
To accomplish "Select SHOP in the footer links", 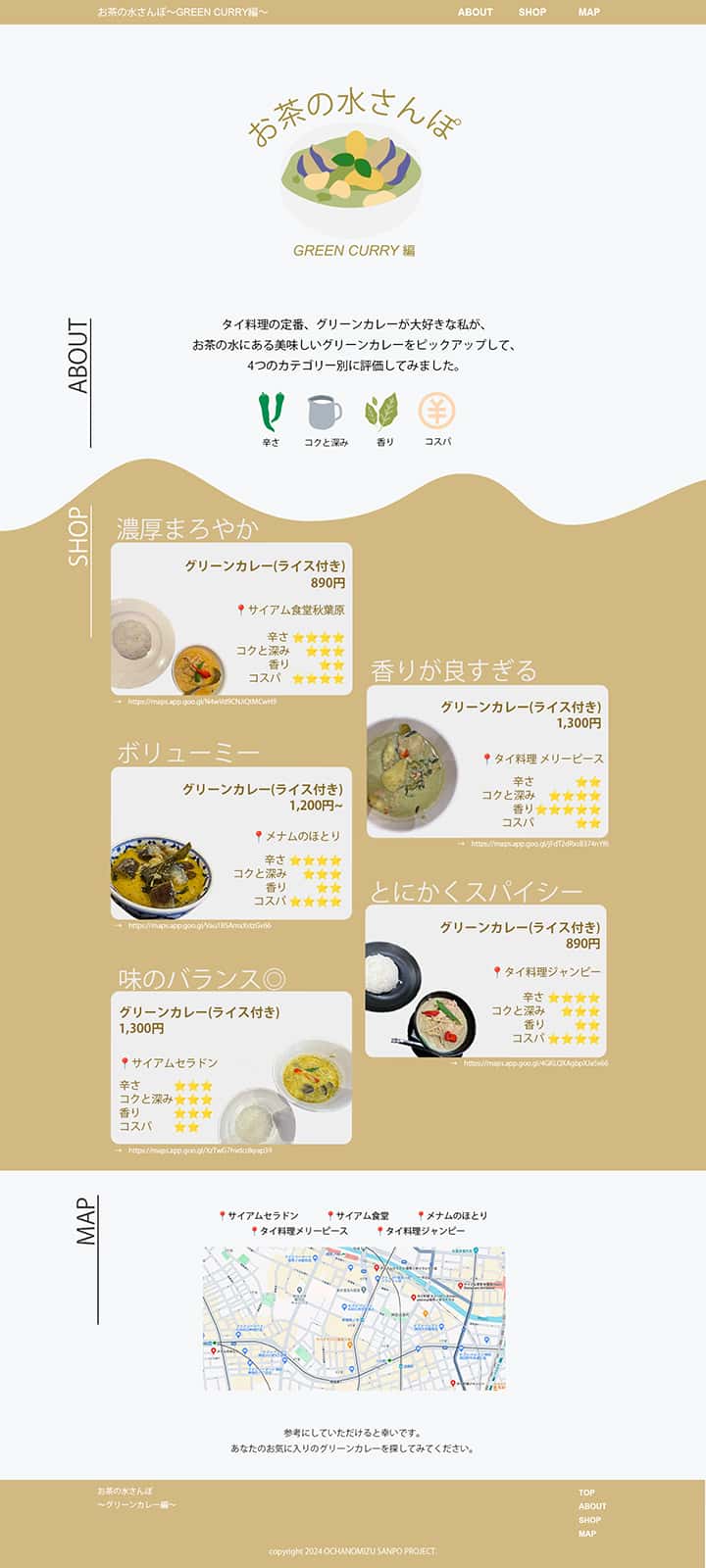I will [589, 1520].
